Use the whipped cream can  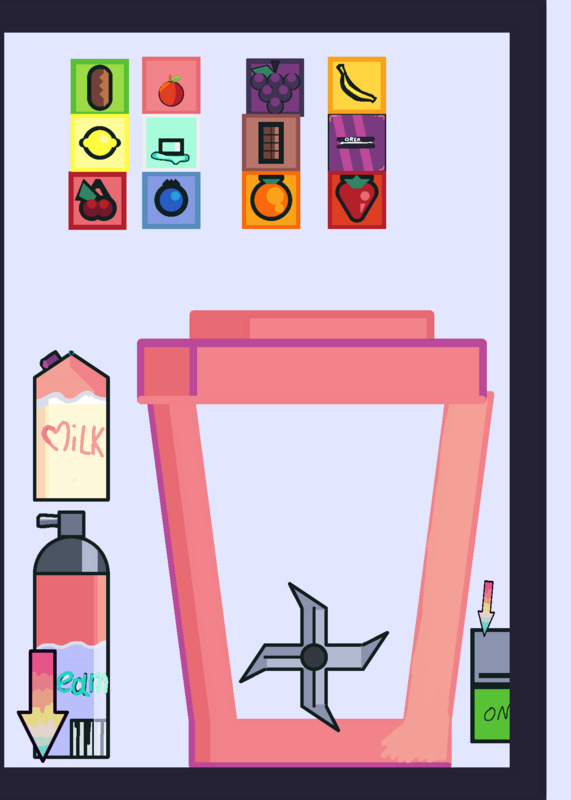(71, 635)
